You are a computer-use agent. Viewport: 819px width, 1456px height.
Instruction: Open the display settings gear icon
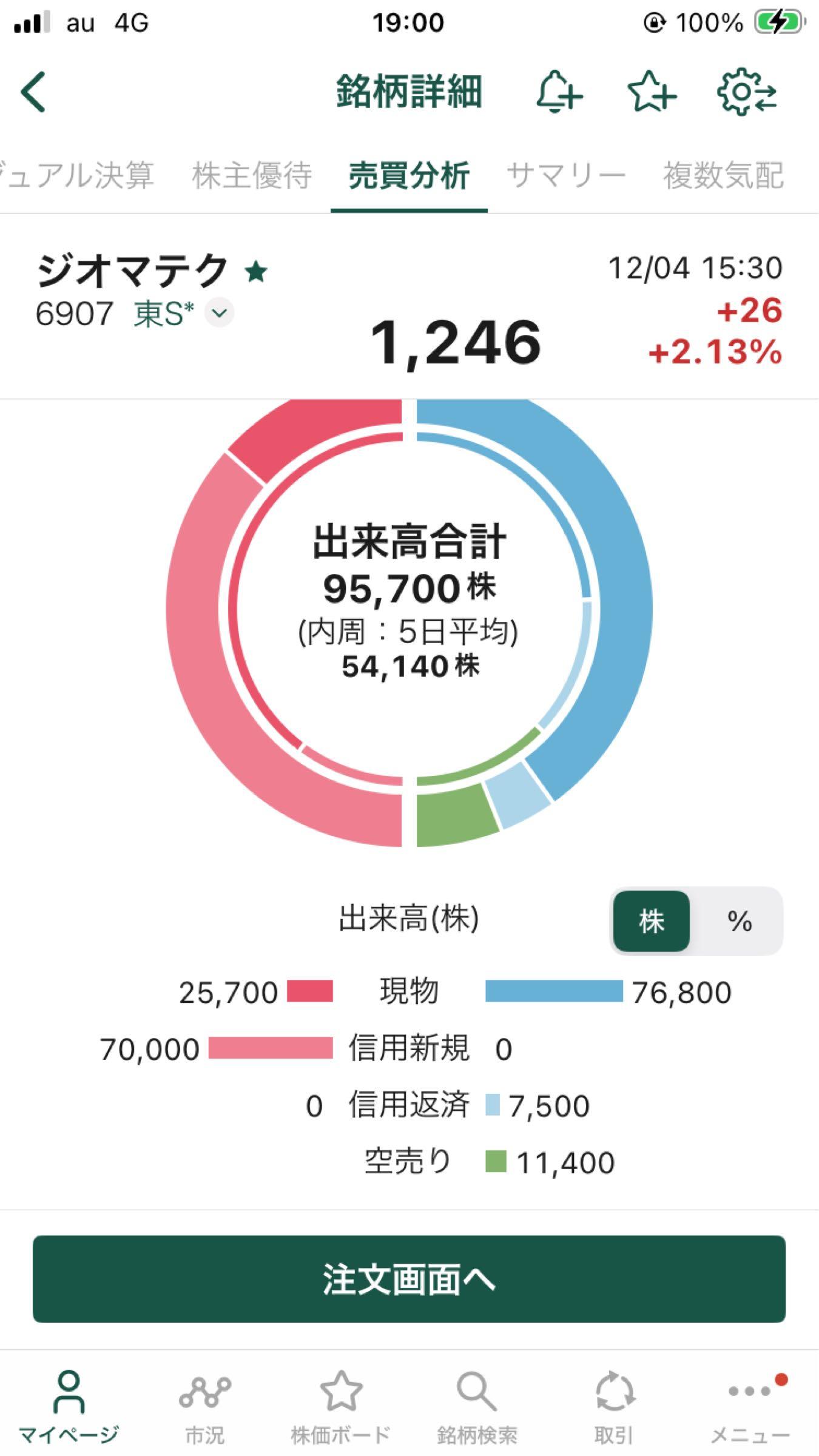pos(746,92)
